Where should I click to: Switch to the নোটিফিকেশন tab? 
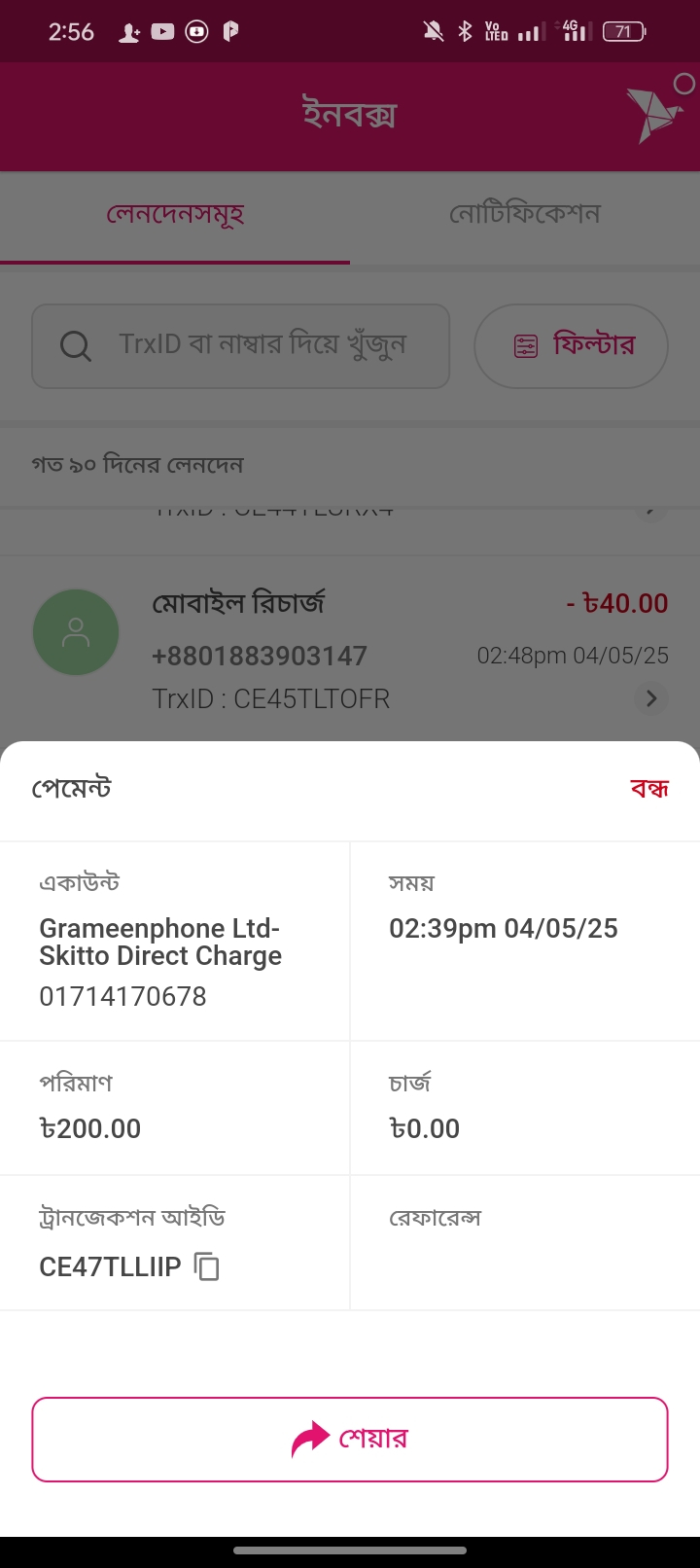click(x=525, y=214)
